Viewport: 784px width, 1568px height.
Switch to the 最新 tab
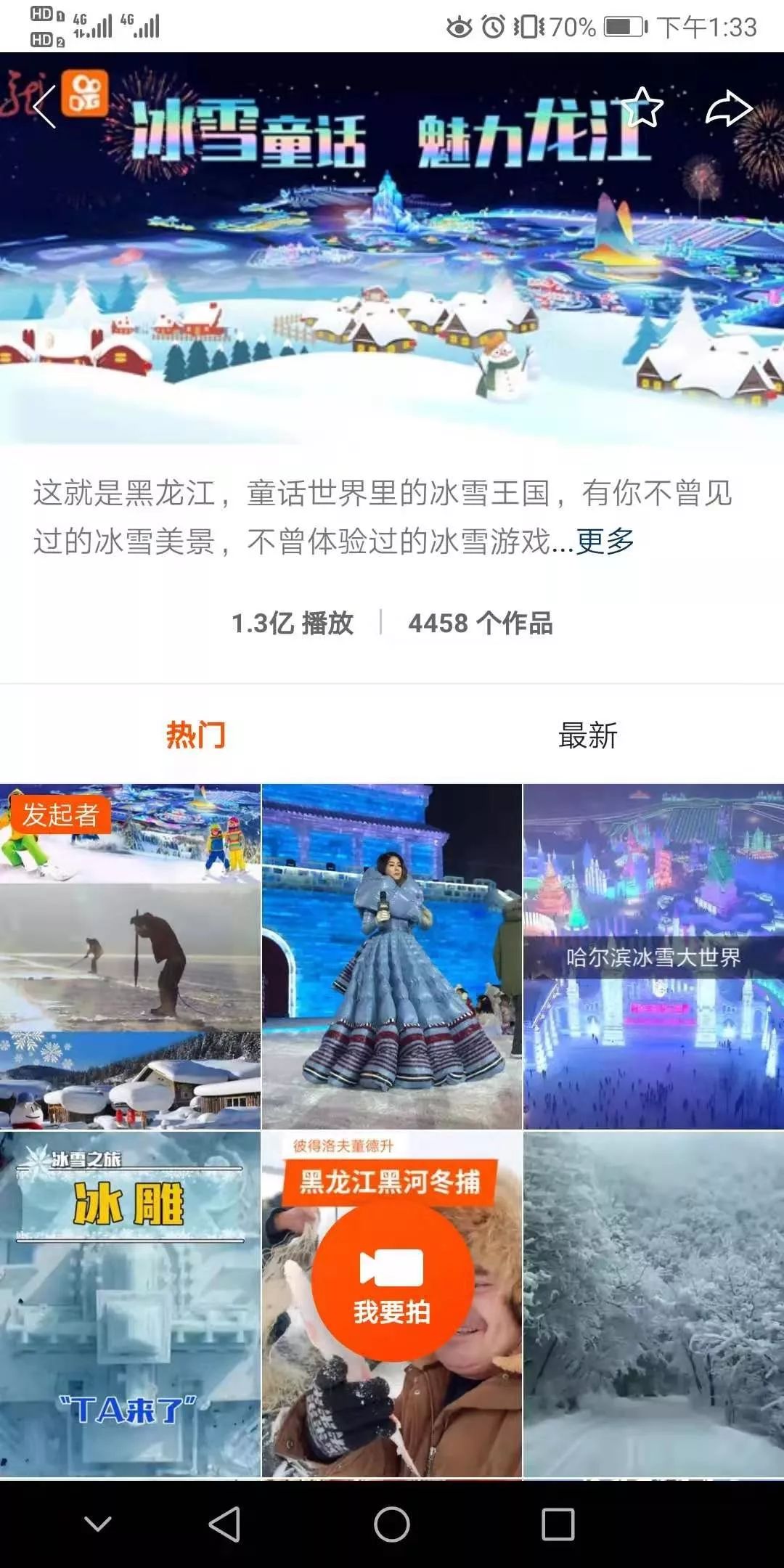[x=587, y=735]
